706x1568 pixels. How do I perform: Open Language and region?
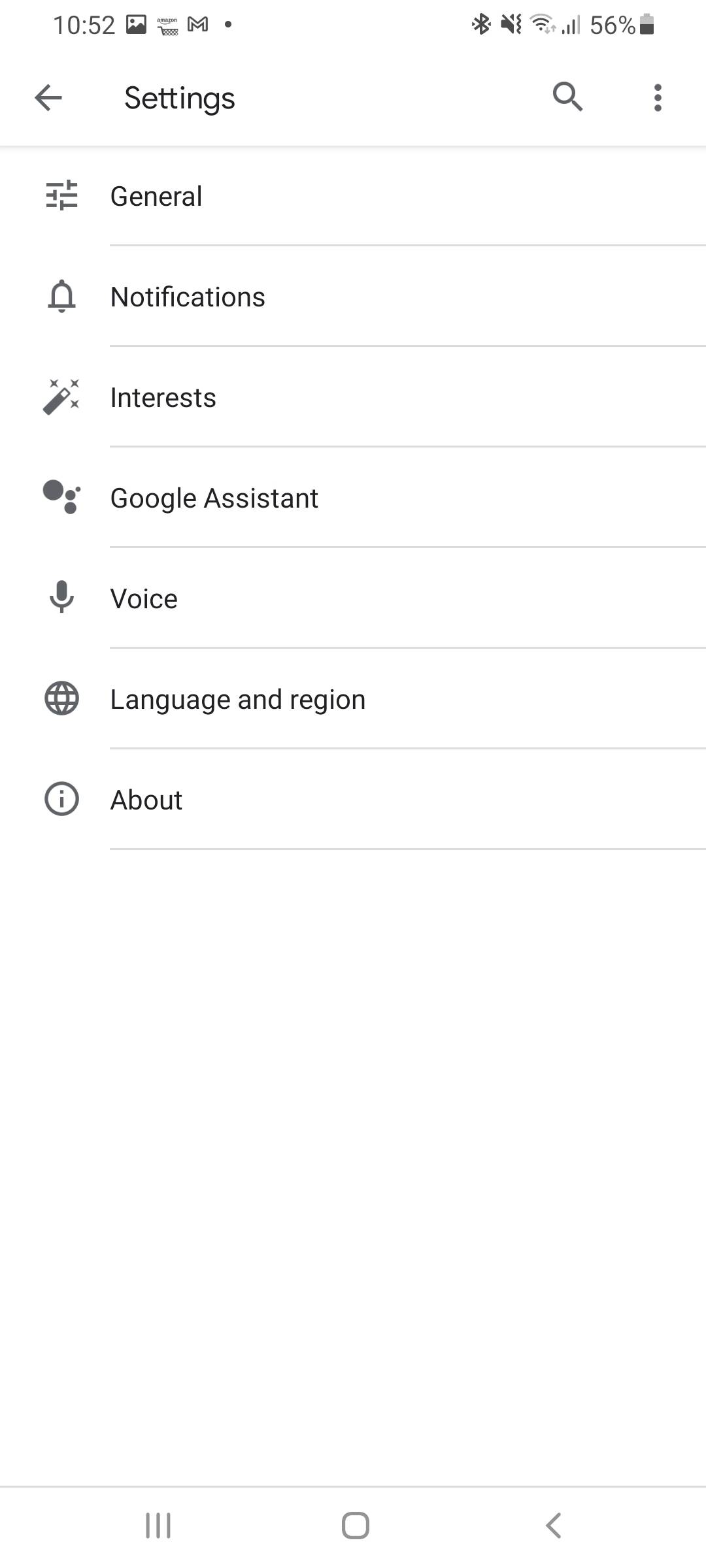point(238,699)
